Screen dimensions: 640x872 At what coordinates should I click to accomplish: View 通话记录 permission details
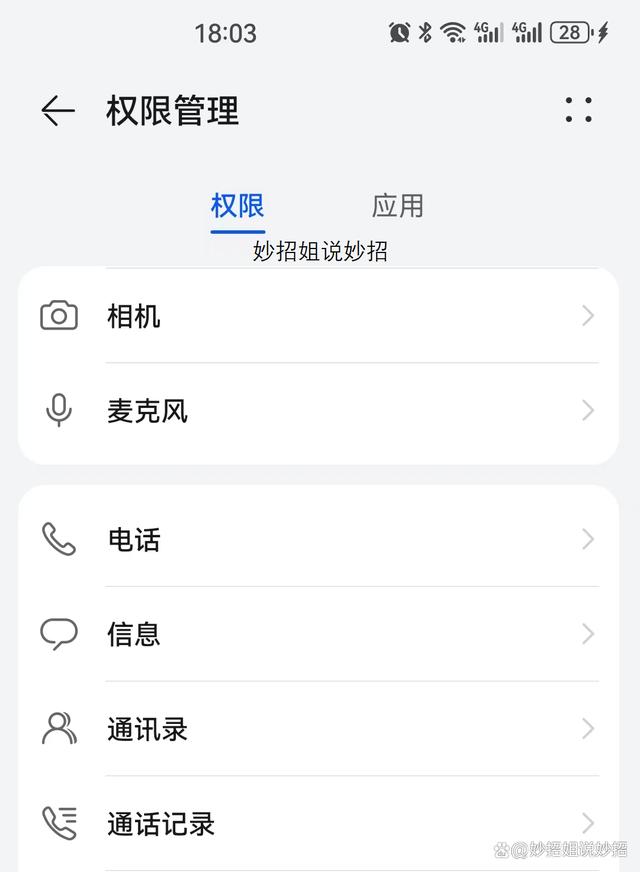point(318,823)
